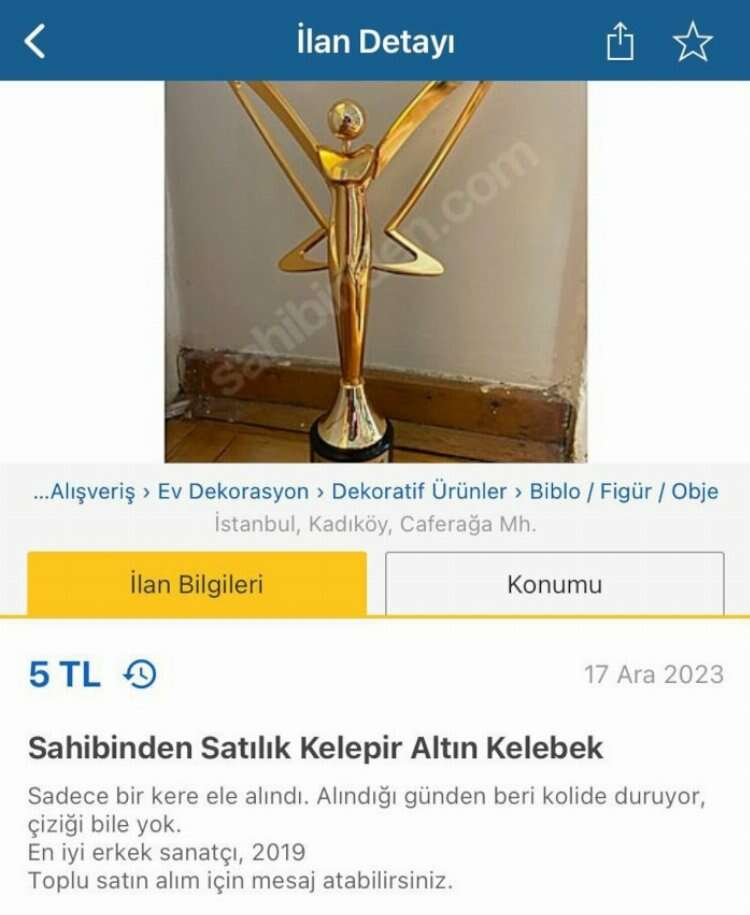The image size is (750, 915).
Task: Open the Dekoratif Ürünler category link
Action: tap(420, 492)
